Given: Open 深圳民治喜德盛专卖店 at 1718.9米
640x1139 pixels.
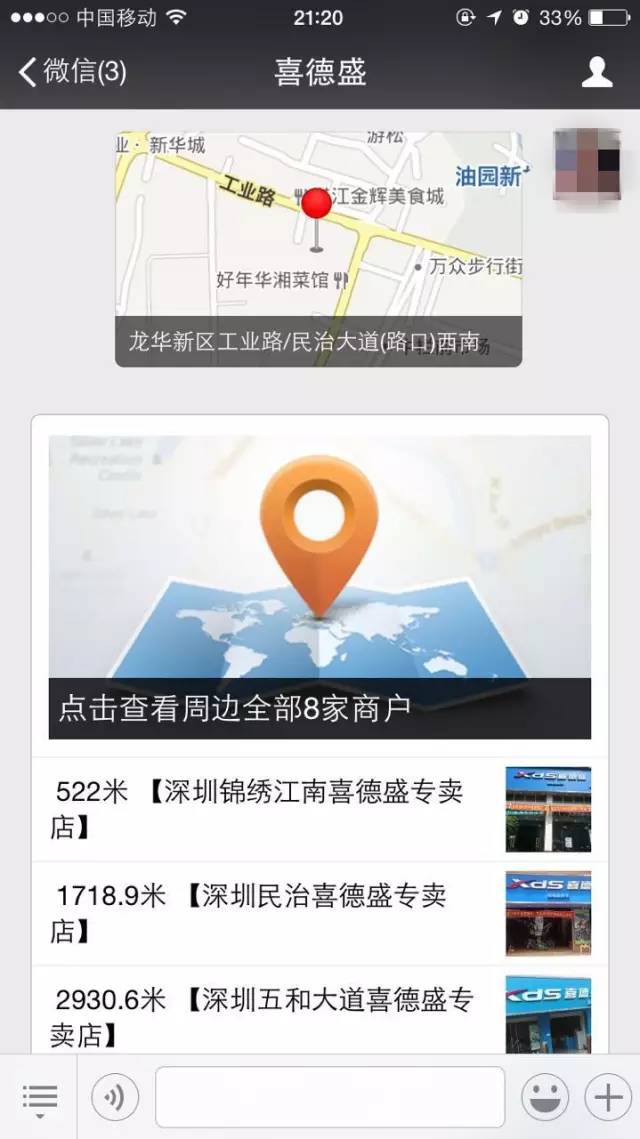Looking at the screenshot, I should (x=319, y=913).
